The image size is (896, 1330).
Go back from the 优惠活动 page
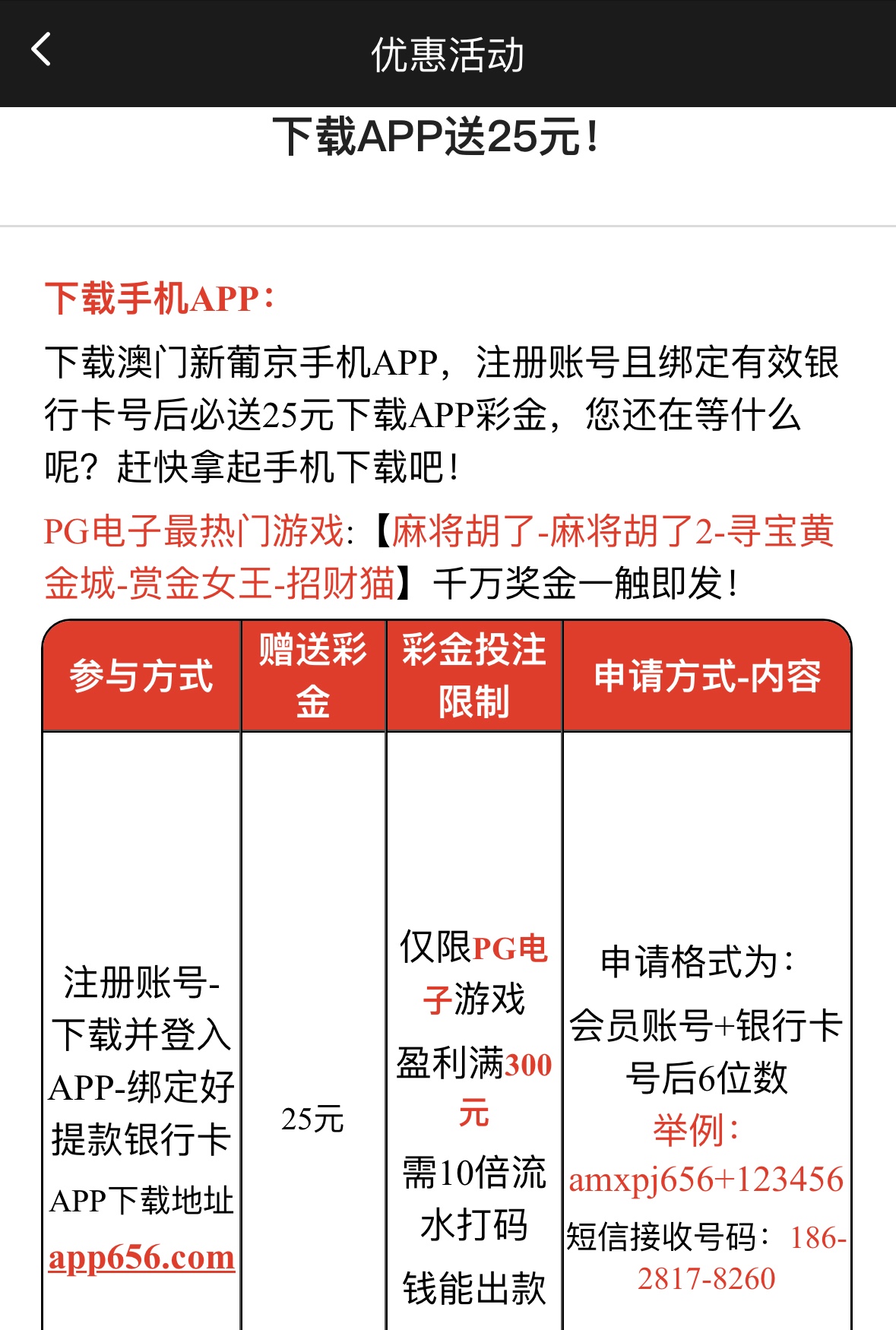pyautogui.click(x=42, y=50)
